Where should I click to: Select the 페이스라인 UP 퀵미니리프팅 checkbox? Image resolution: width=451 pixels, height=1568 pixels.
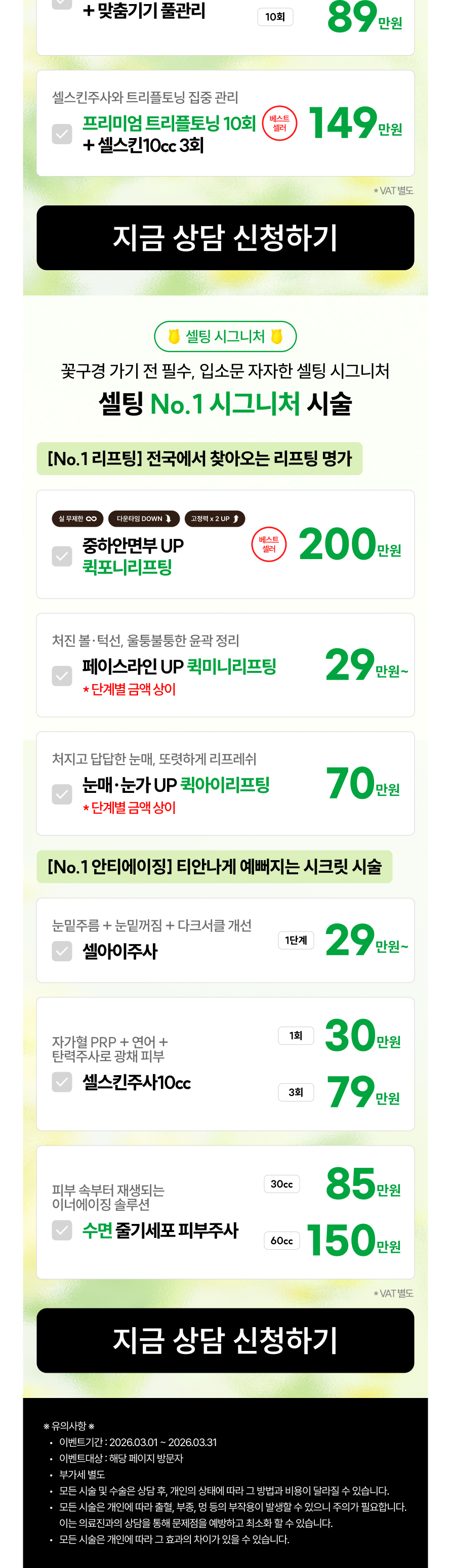tap(62, 675)
